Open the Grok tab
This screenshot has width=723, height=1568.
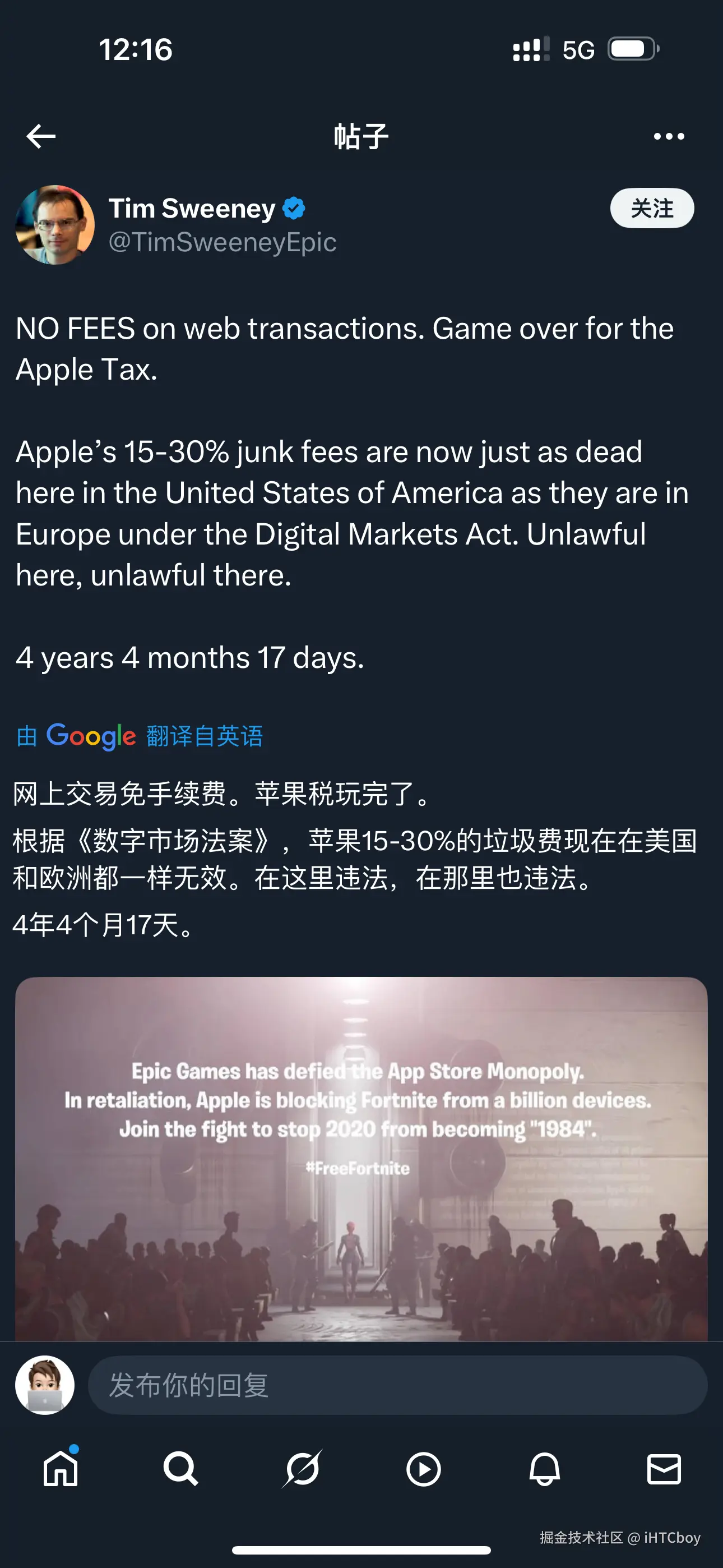(x=302, y=1469)
